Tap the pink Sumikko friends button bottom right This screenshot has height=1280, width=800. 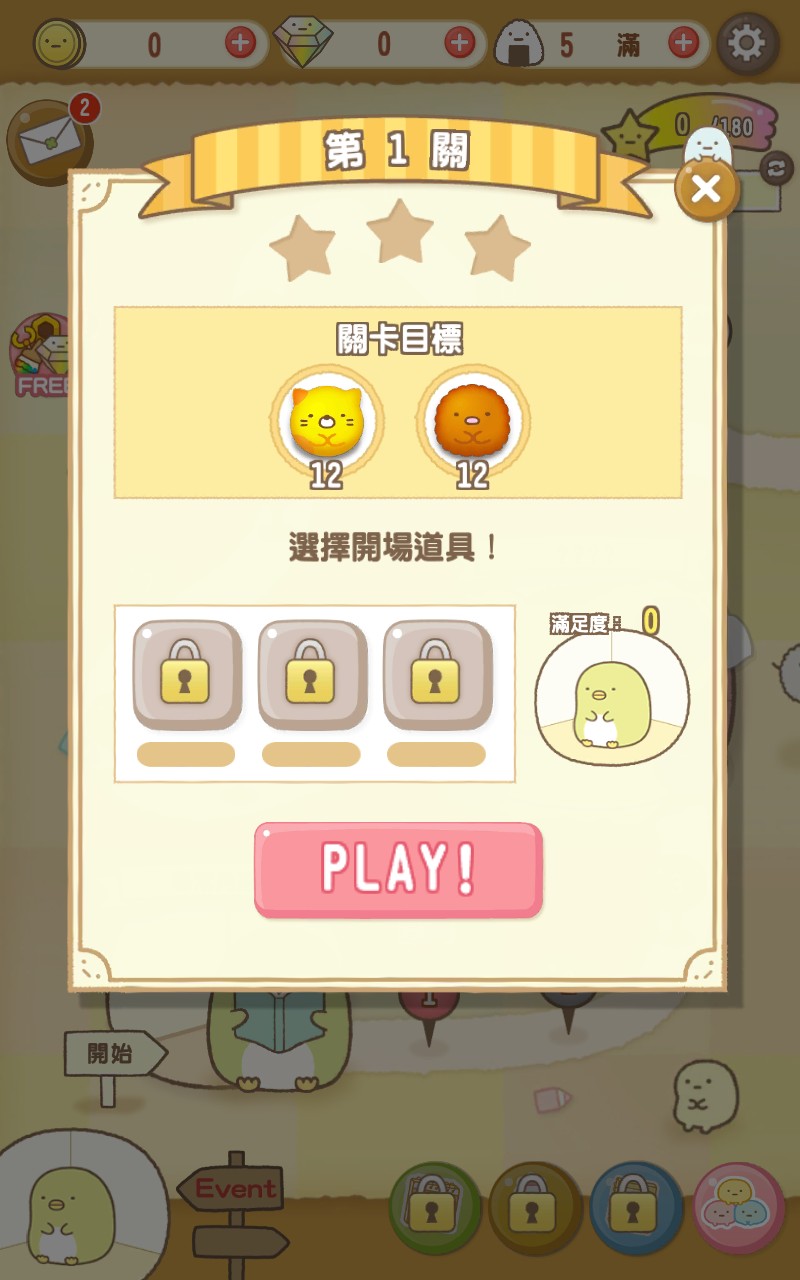pyautogui.click(x=735, y=1207)
